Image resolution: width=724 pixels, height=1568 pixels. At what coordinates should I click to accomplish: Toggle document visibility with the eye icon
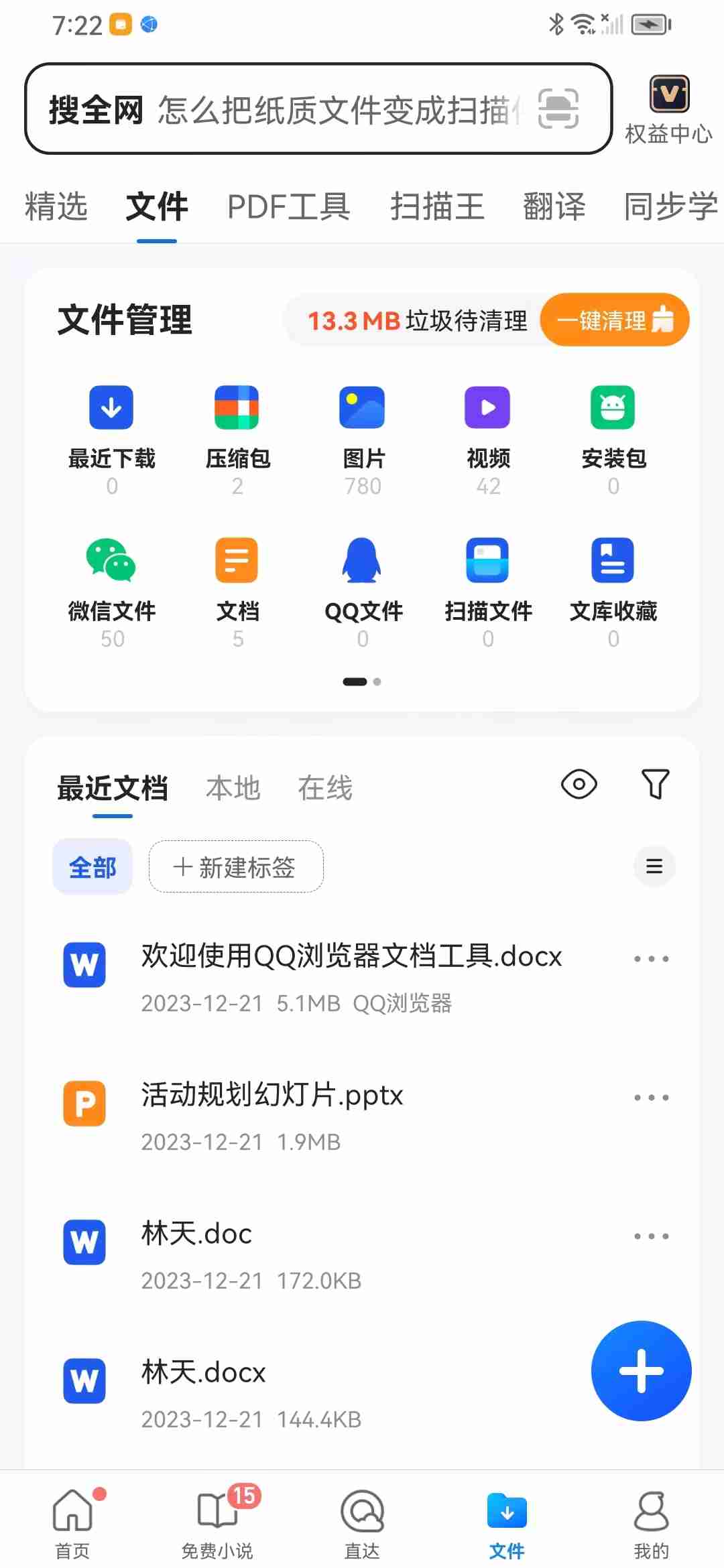579,785
